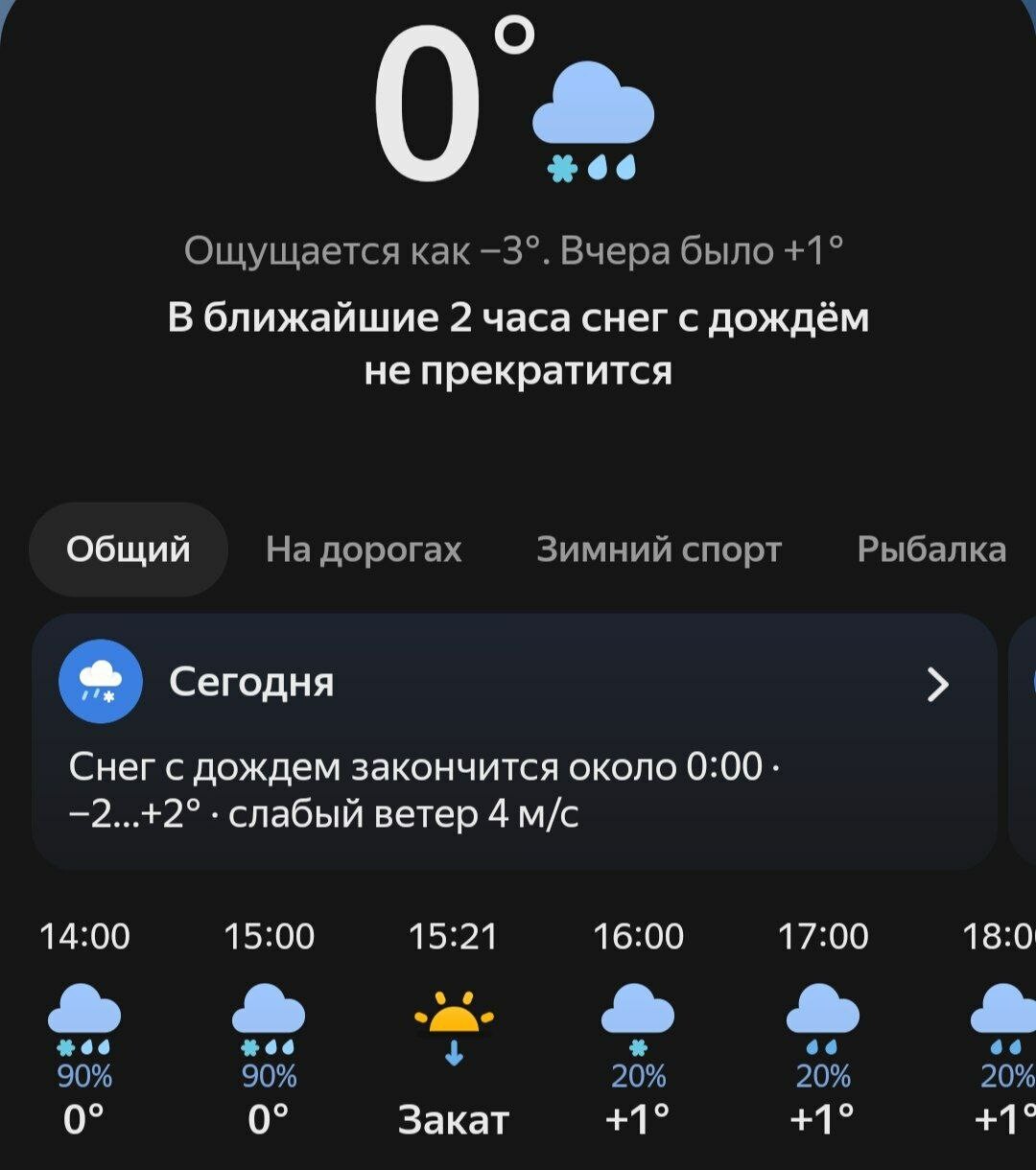Select the 14:00 hourly forecast
This screenshot has height=1170, width=1036.
[x=84, y=1031]
